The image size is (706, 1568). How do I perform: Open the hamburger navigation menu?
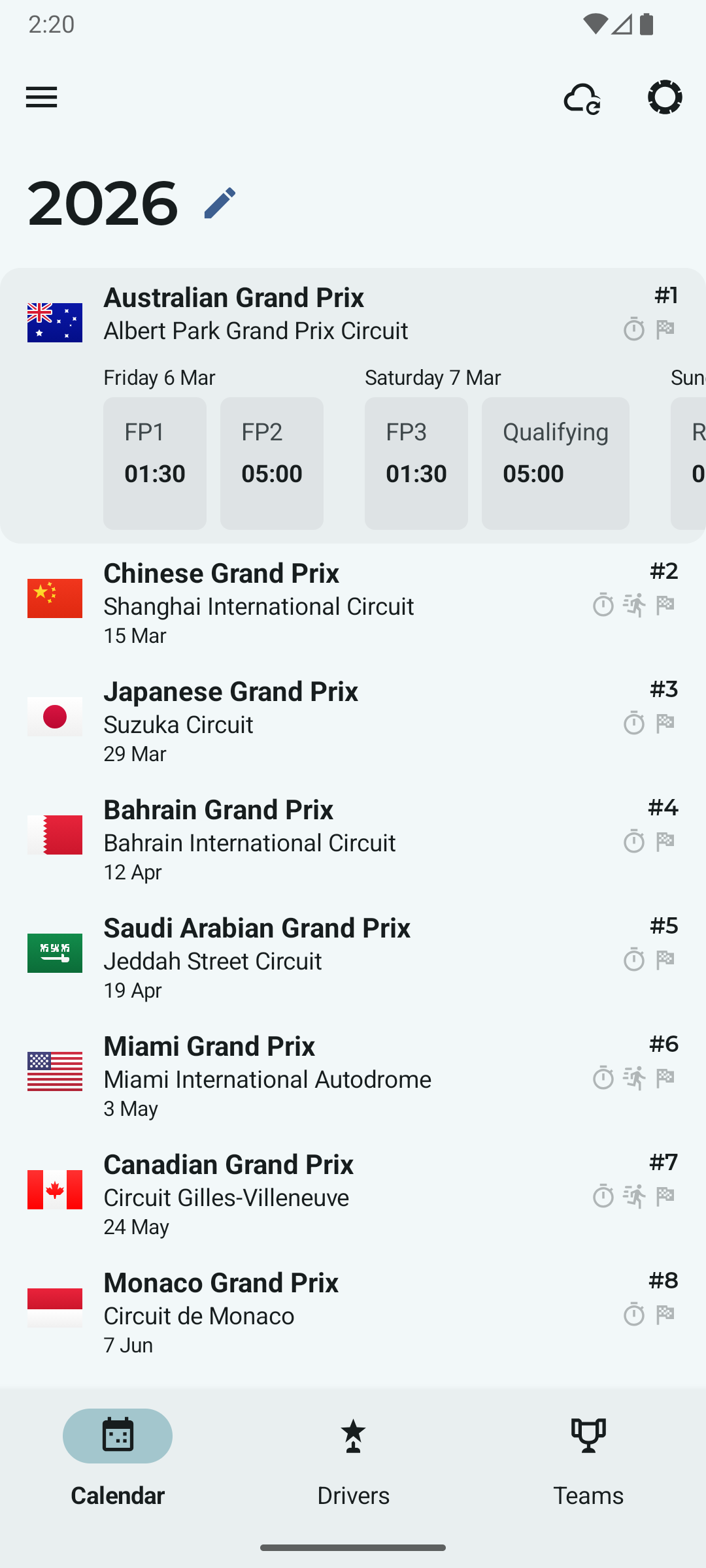point(42,97)
